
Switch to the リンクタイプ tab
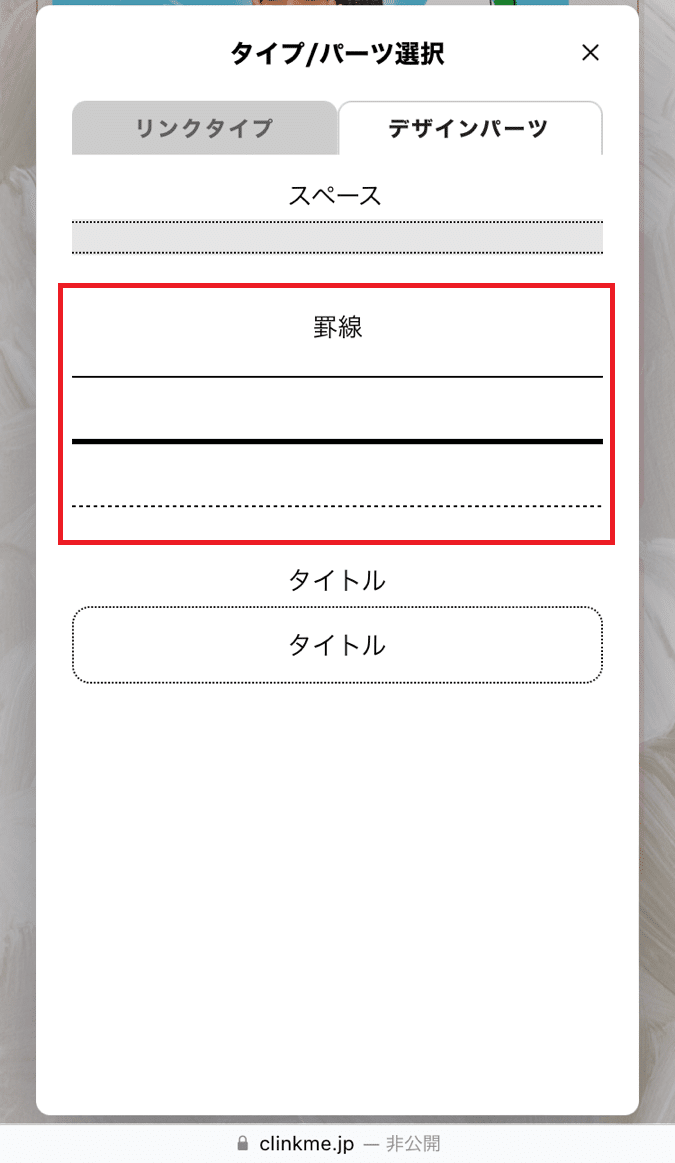(204, 128)
